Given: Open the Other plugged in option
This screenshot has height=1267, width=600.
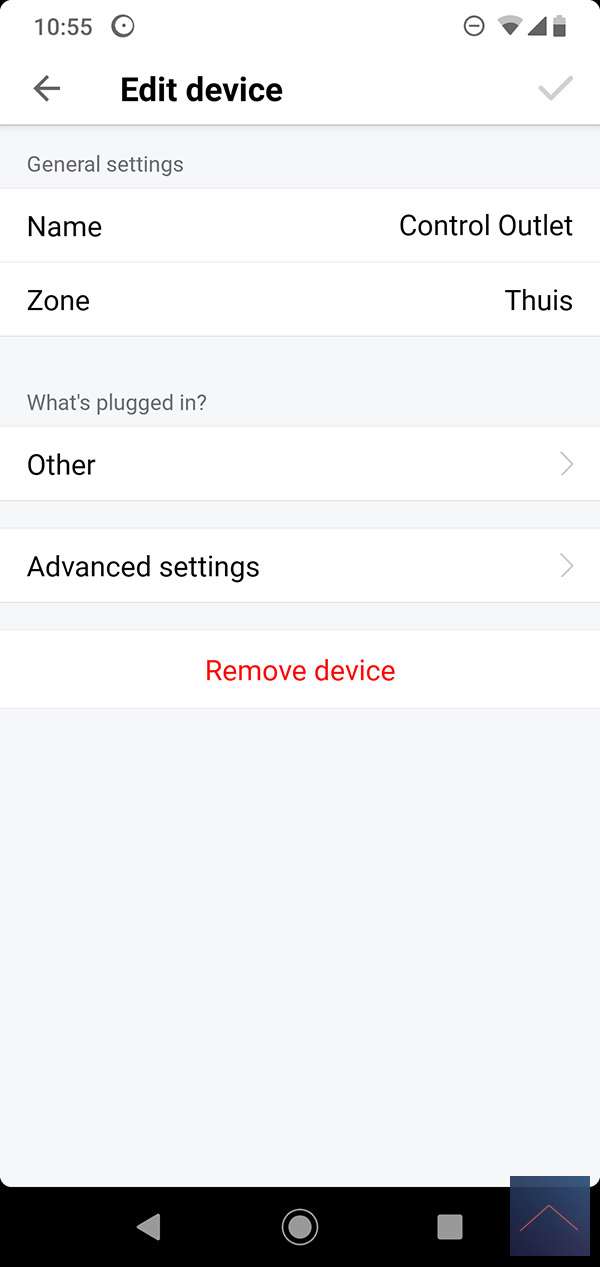Looking at the screenshot, I should click(300, 464).
